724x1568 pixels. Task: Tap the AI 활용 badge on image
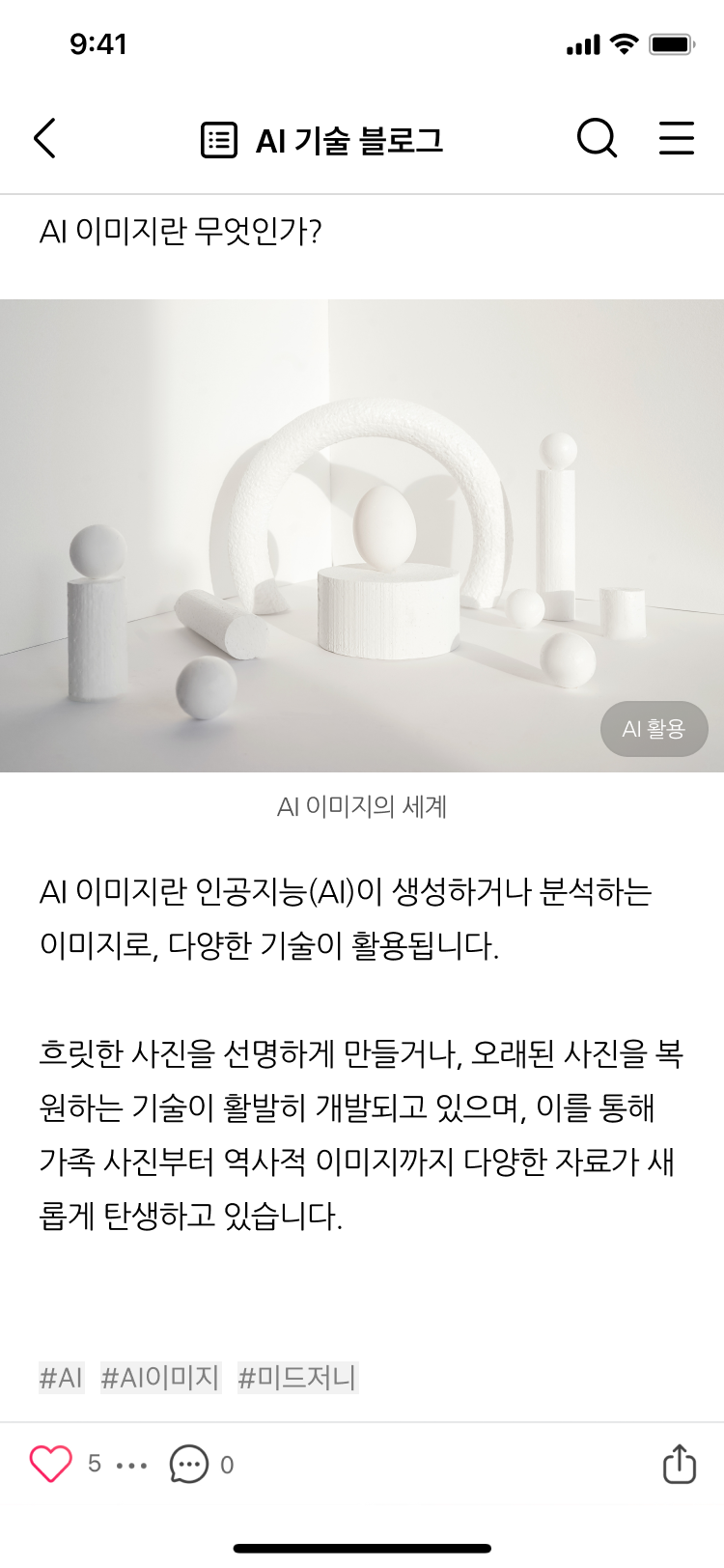click(x=654, y=729)
